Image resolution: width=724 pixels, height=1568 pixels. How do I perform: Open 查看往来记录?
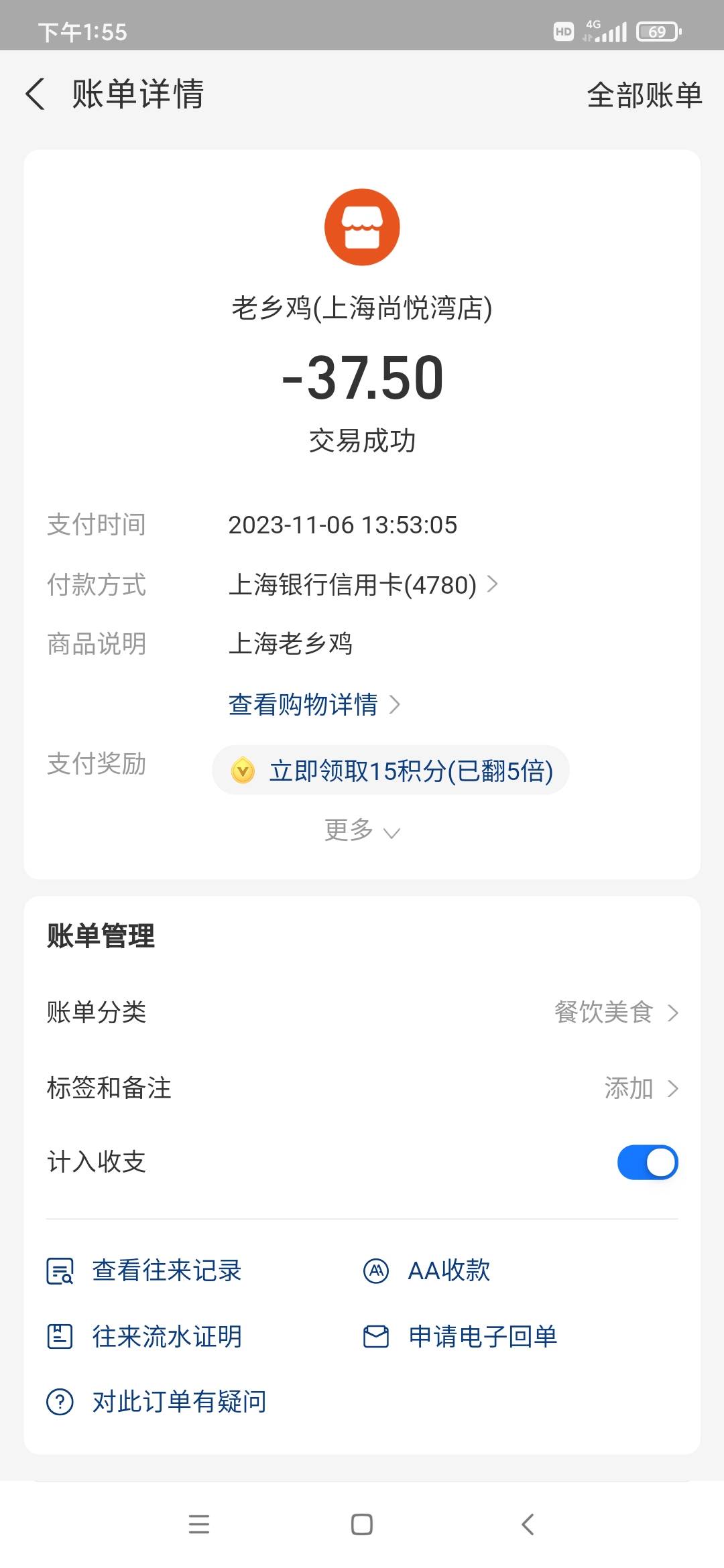(143, 1270)
